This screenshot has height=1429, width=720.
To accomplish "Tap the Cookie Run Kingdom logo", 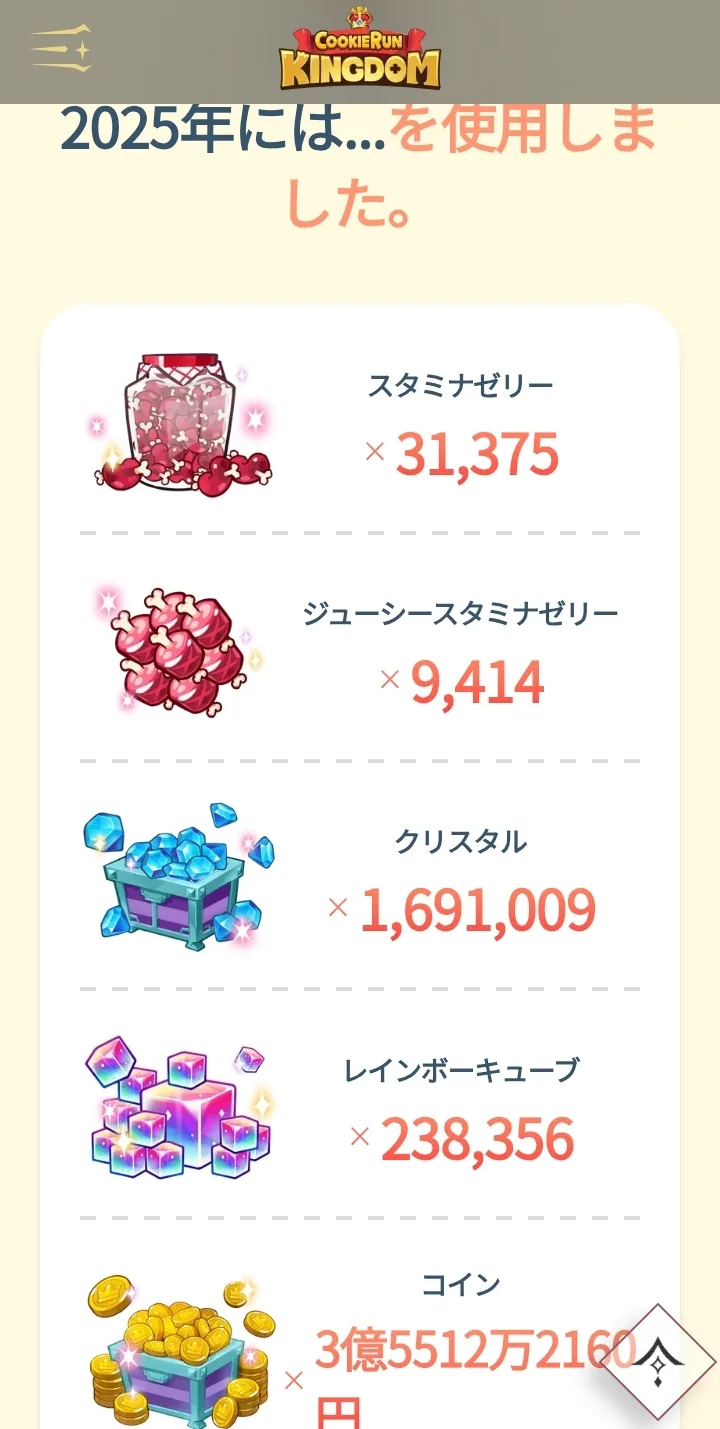I will click(360, 50).
